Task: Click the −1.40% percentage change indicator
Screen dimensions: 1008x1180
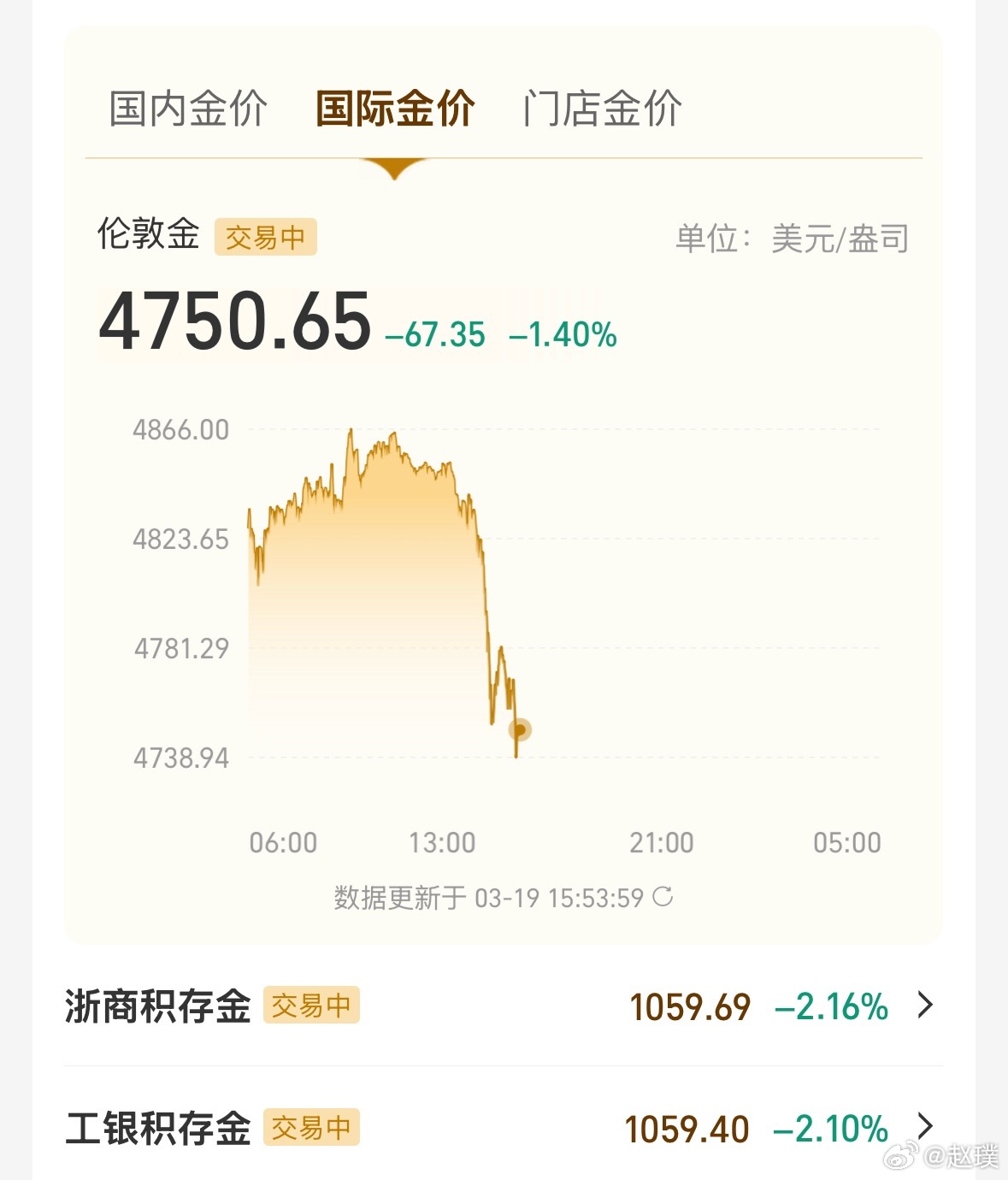Action: click(561, 336)
